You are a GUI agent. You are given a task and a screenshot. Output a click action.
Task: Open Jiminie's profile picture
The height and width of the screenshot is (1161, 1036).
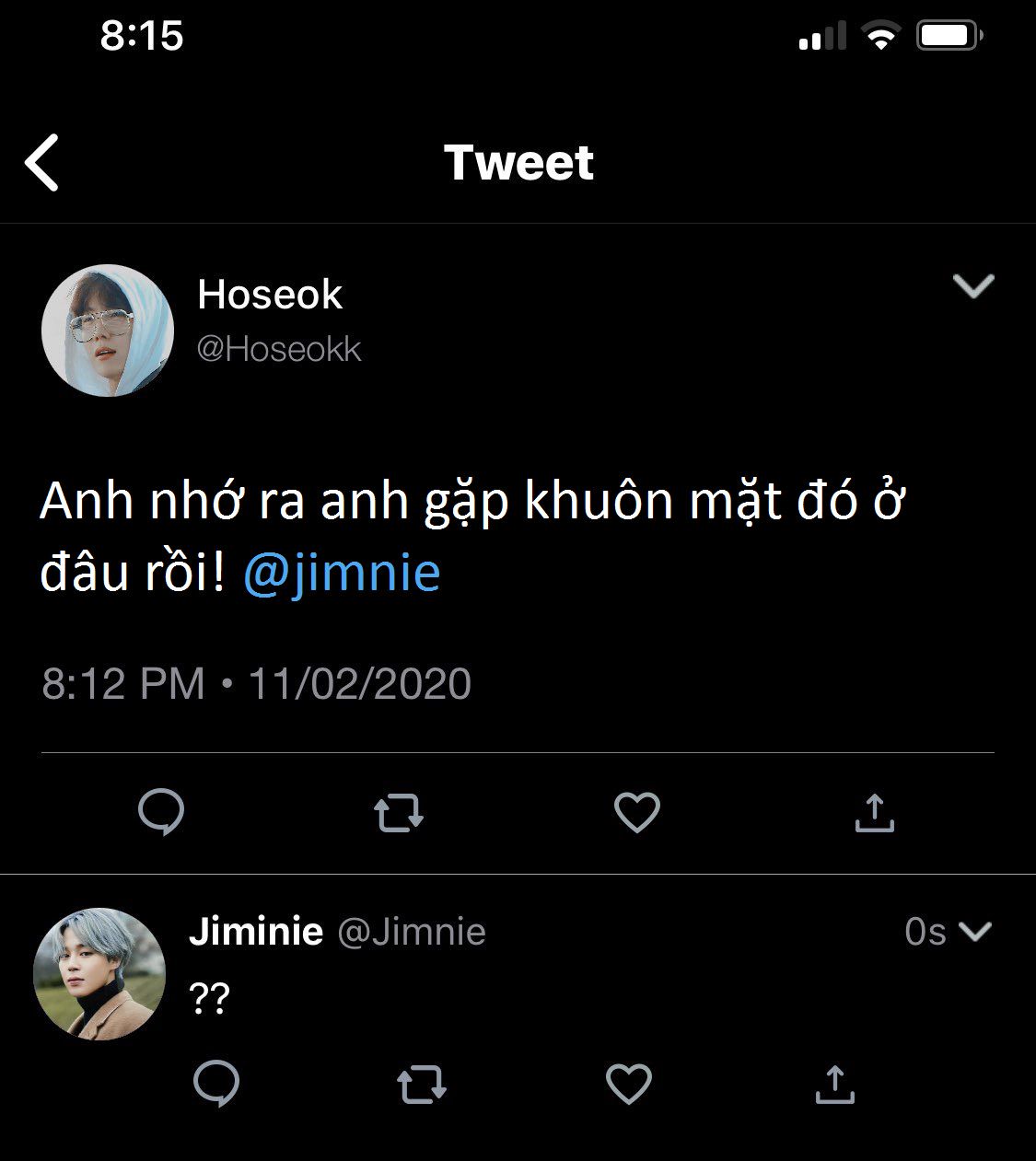point(99,974)
